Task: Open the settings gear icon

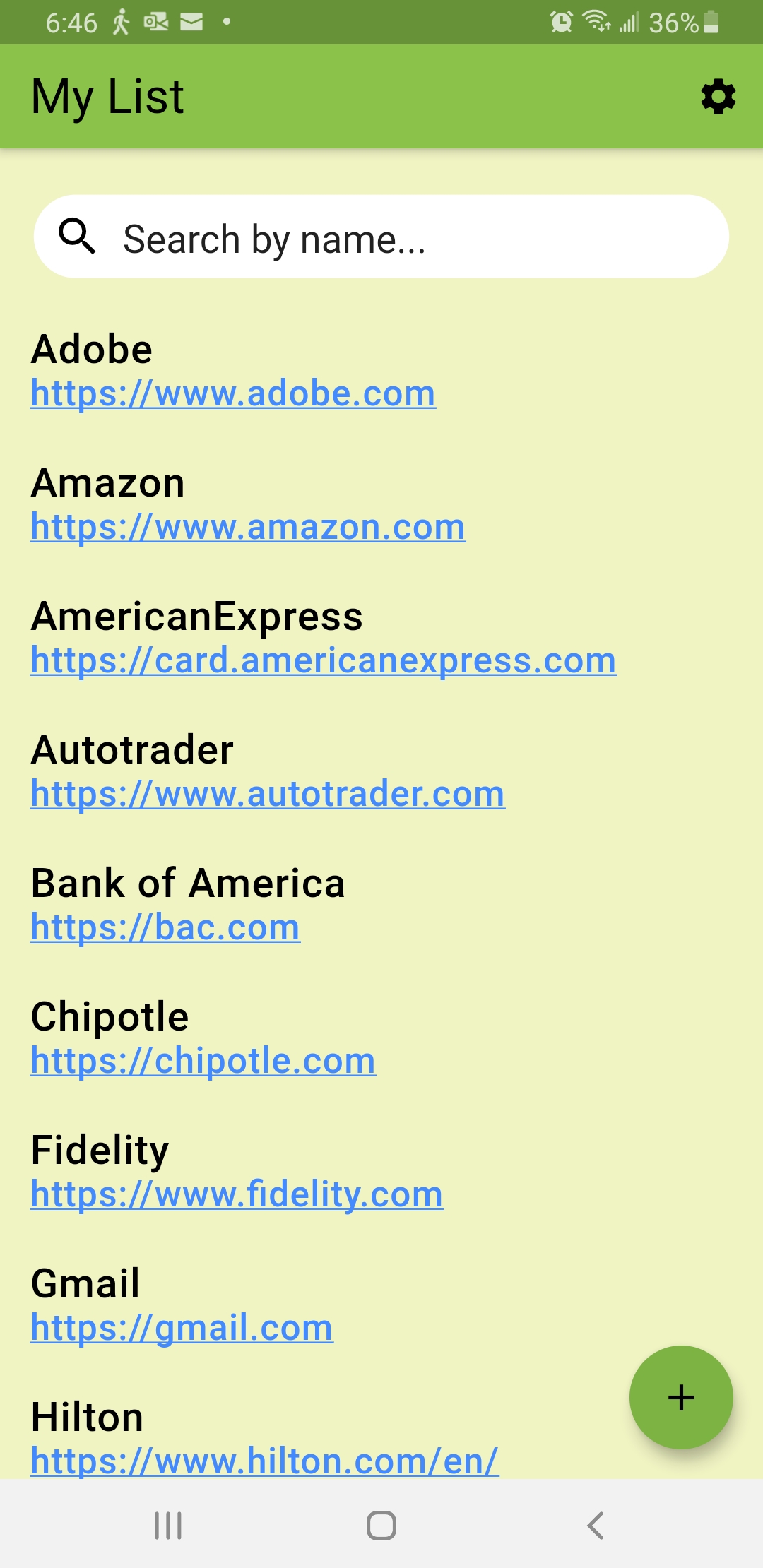Action: 718,97
